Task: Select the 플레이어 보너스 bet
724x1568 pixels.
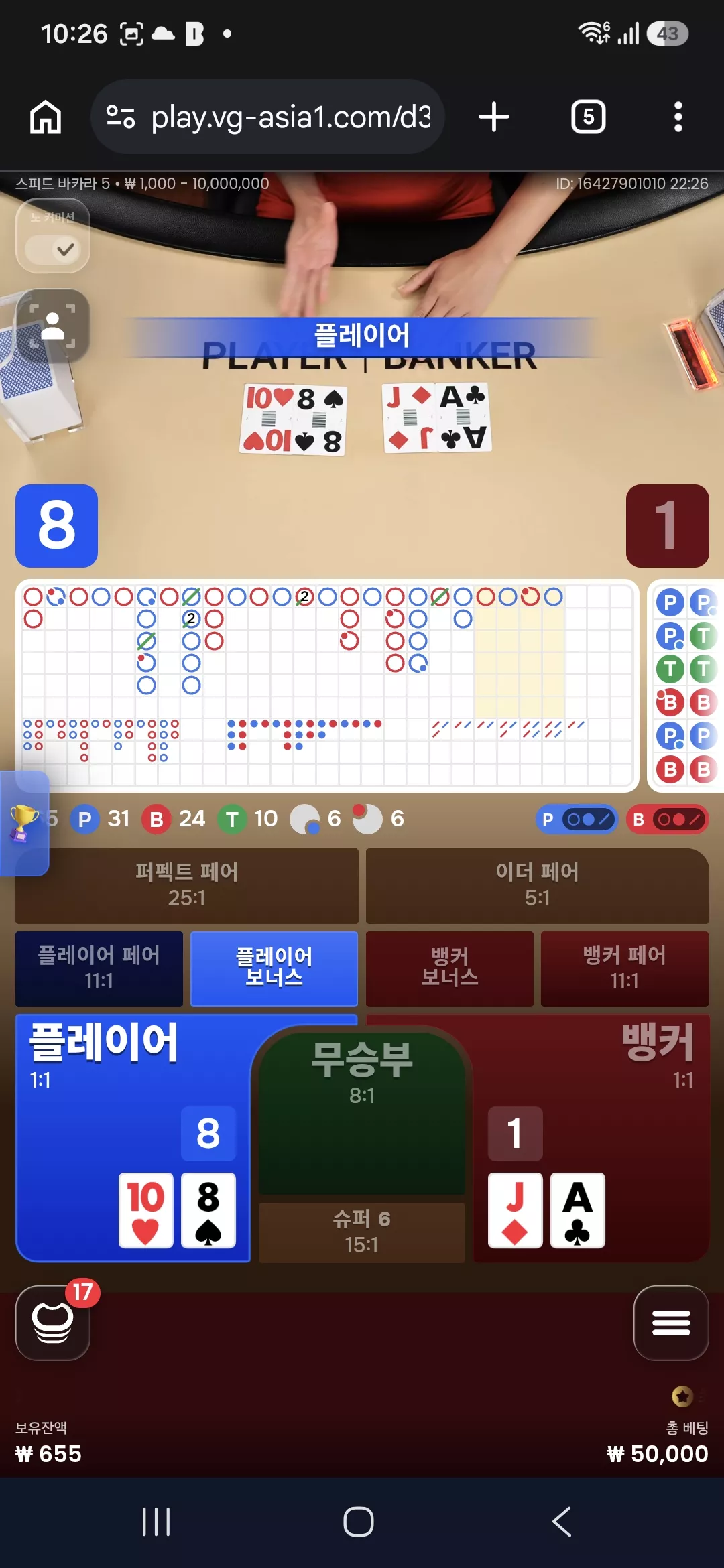Action: tap(274, 969)
